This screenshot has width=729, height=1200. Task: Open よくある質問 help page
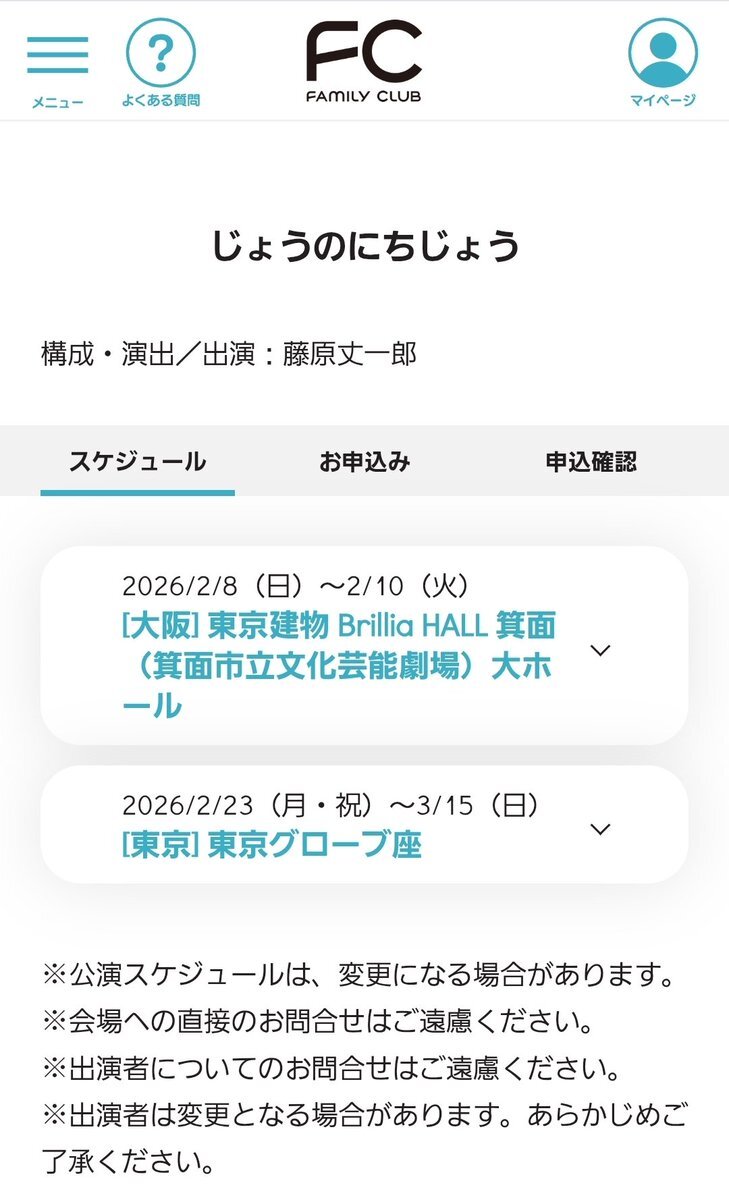[160, 62]
